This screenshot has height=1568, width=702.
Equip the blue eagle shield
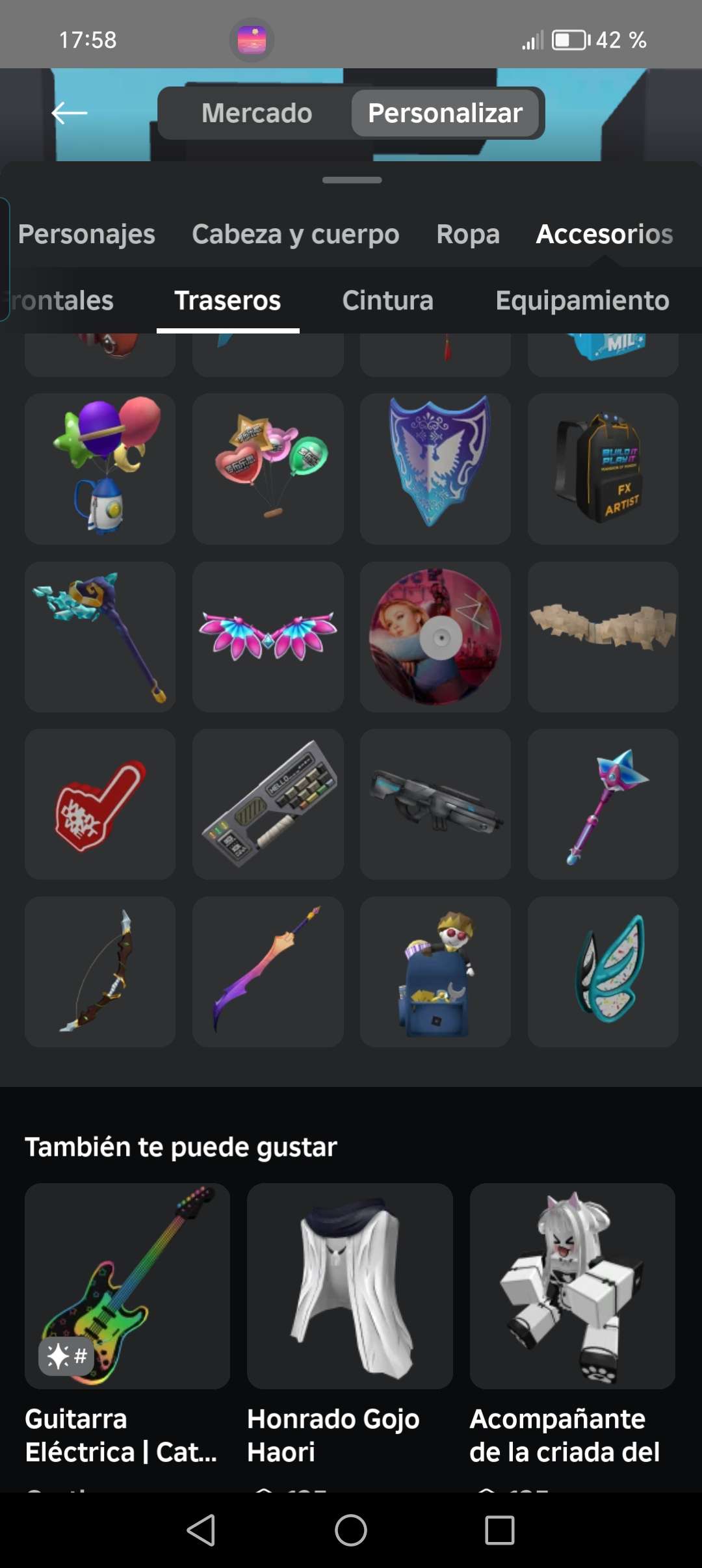click(x=435, y=468)
